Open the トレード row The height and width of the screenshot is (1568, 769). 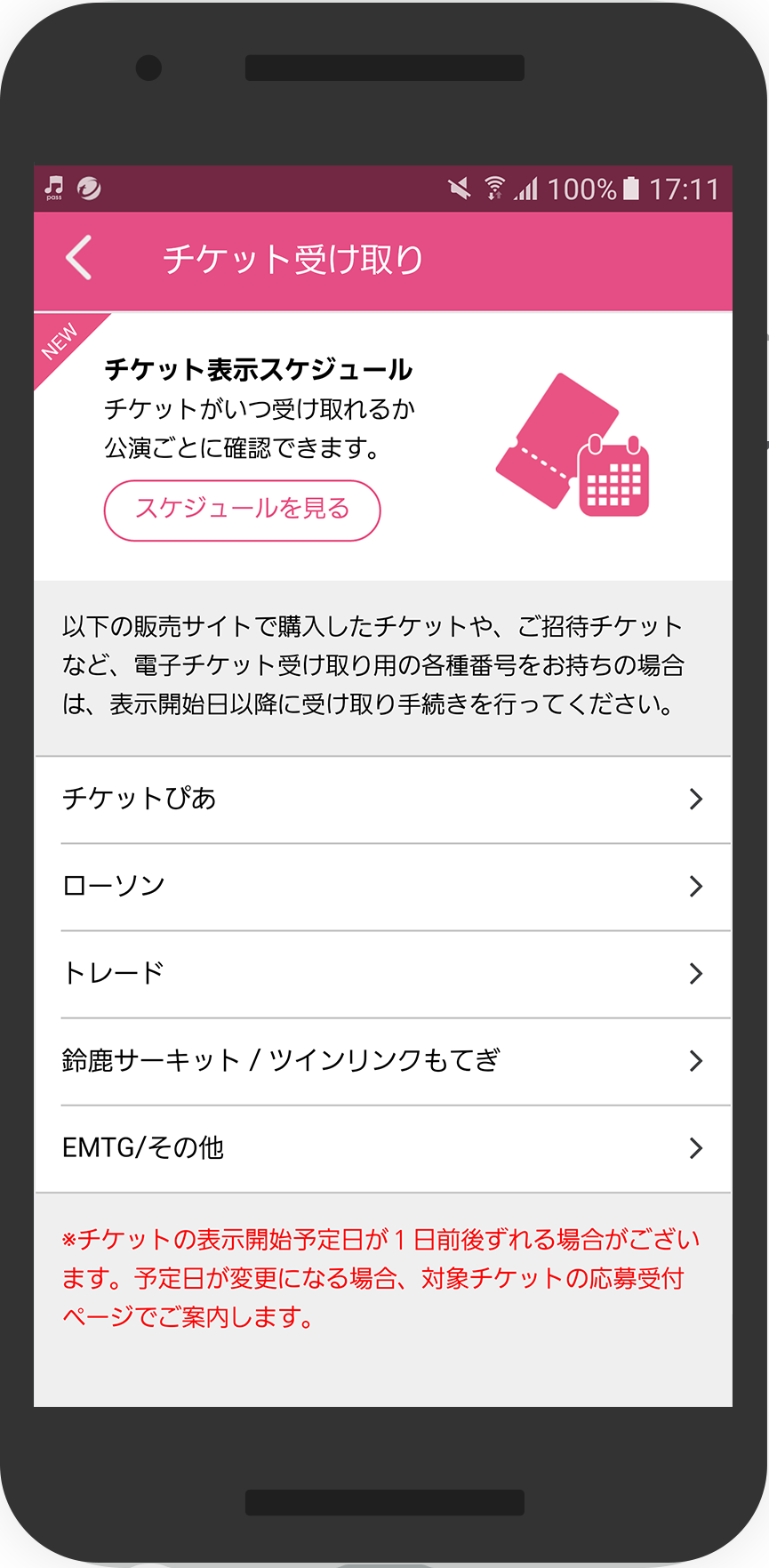click(383, 974)
